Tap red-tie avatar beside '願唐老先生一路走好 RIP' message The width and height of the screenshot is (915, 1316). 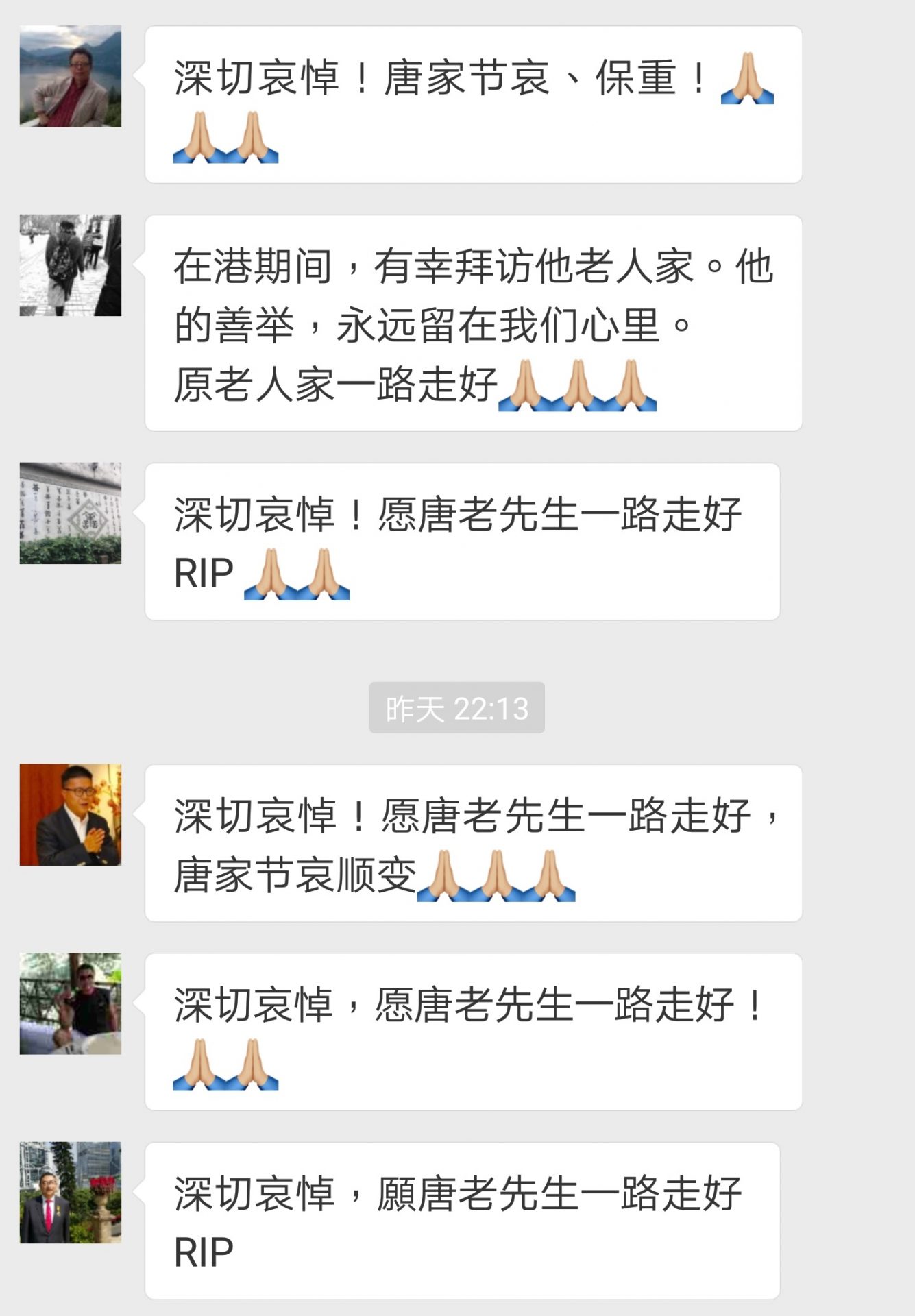(71, 1193)
